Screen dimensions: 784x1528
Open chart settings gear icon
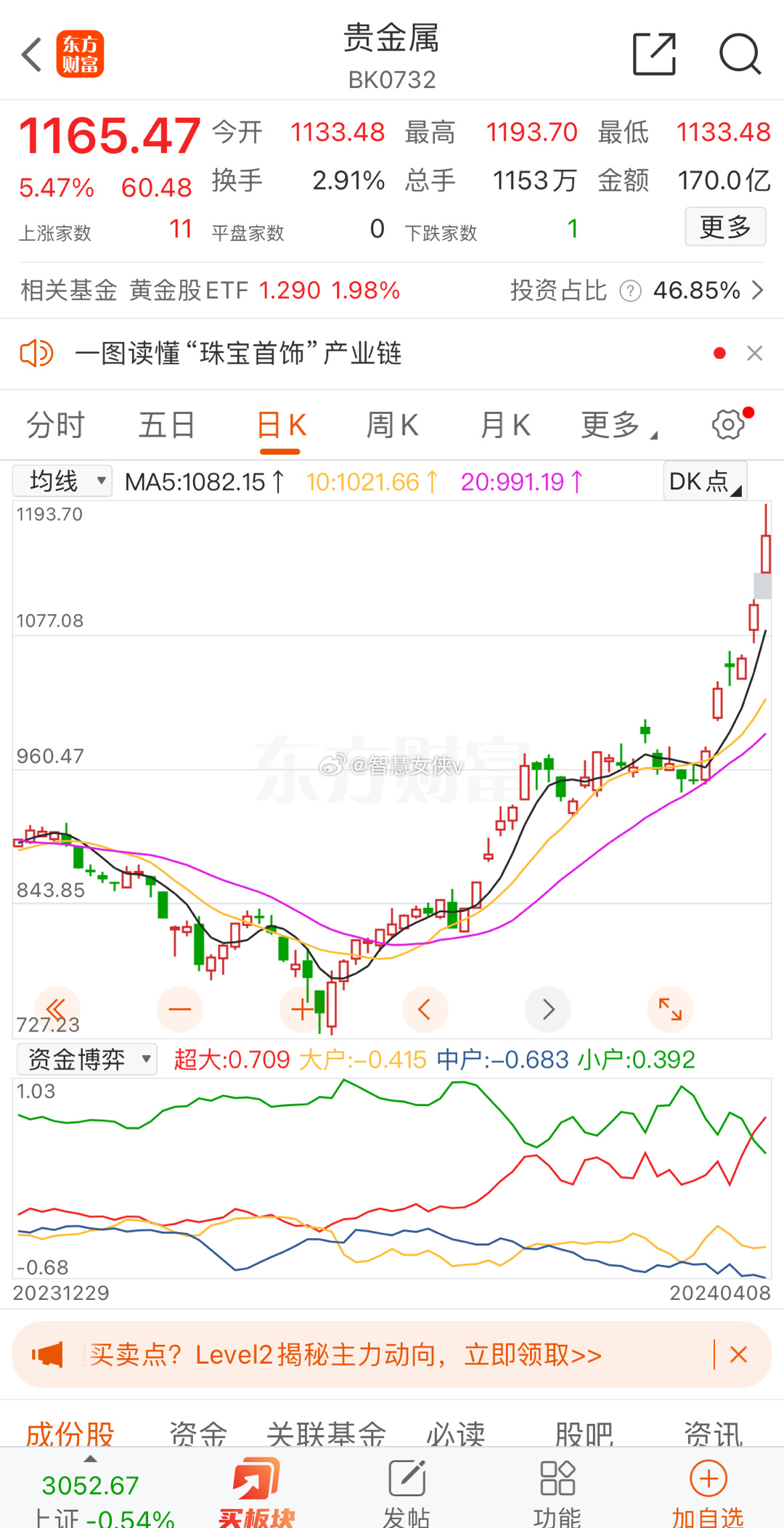(728, 424)
